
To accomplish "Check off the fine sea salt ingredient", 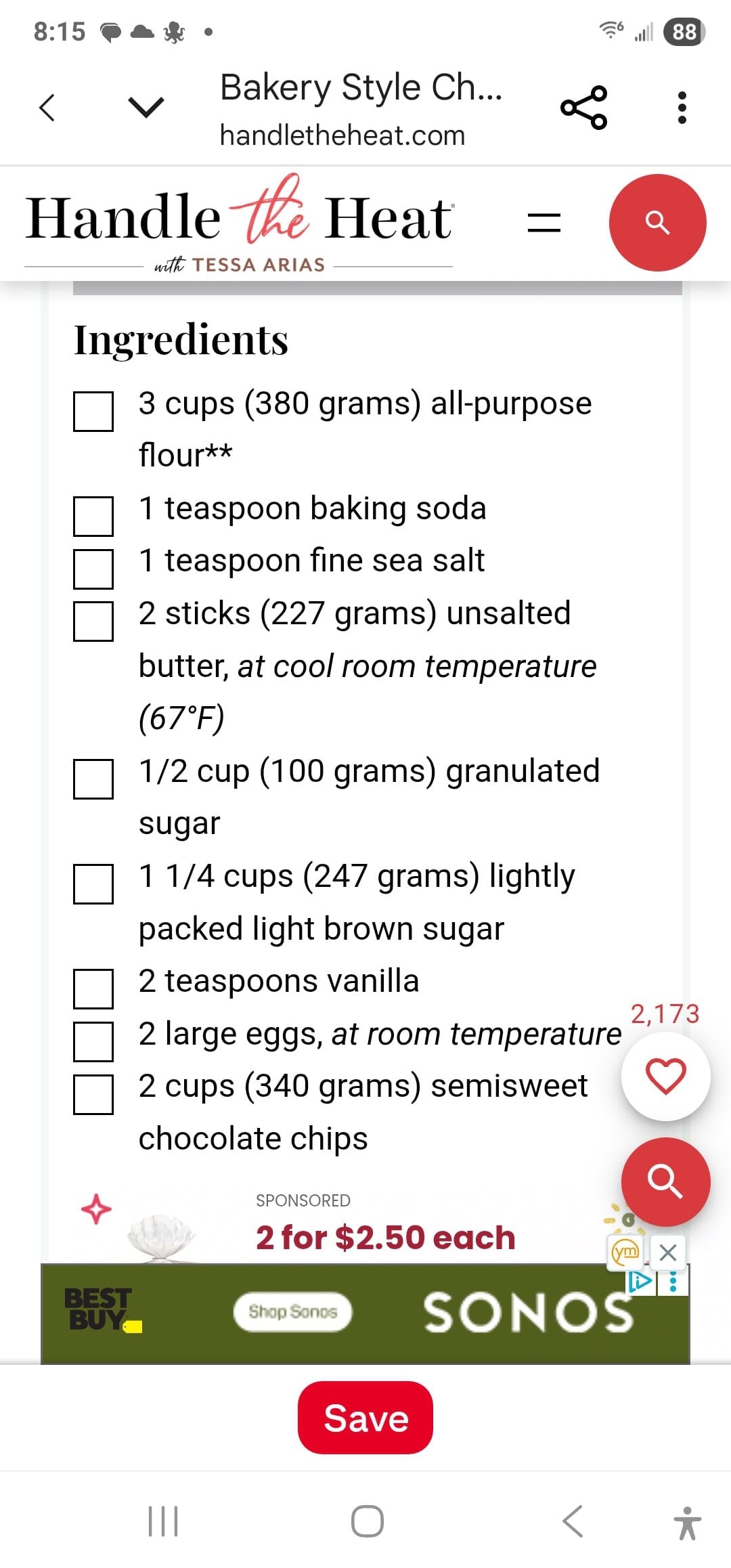I will coord(93,568).
